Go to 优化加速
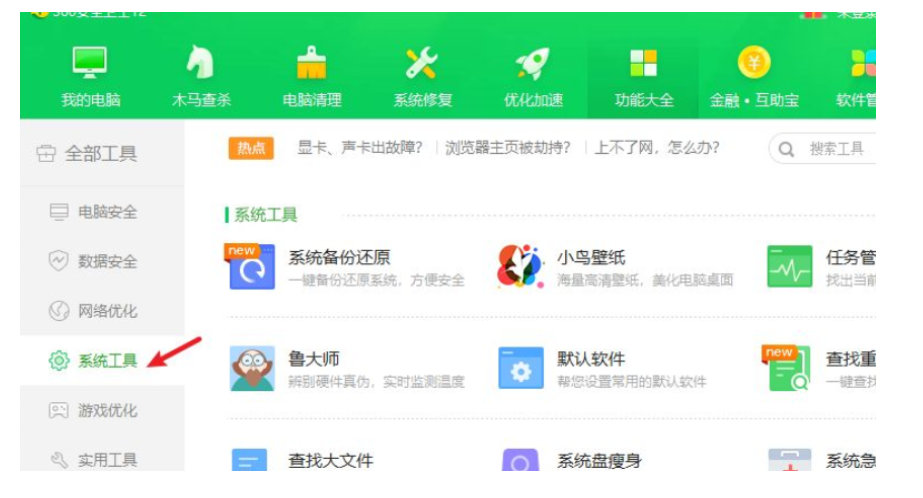The height and width of the screenshot is (498, 923). 533,77
